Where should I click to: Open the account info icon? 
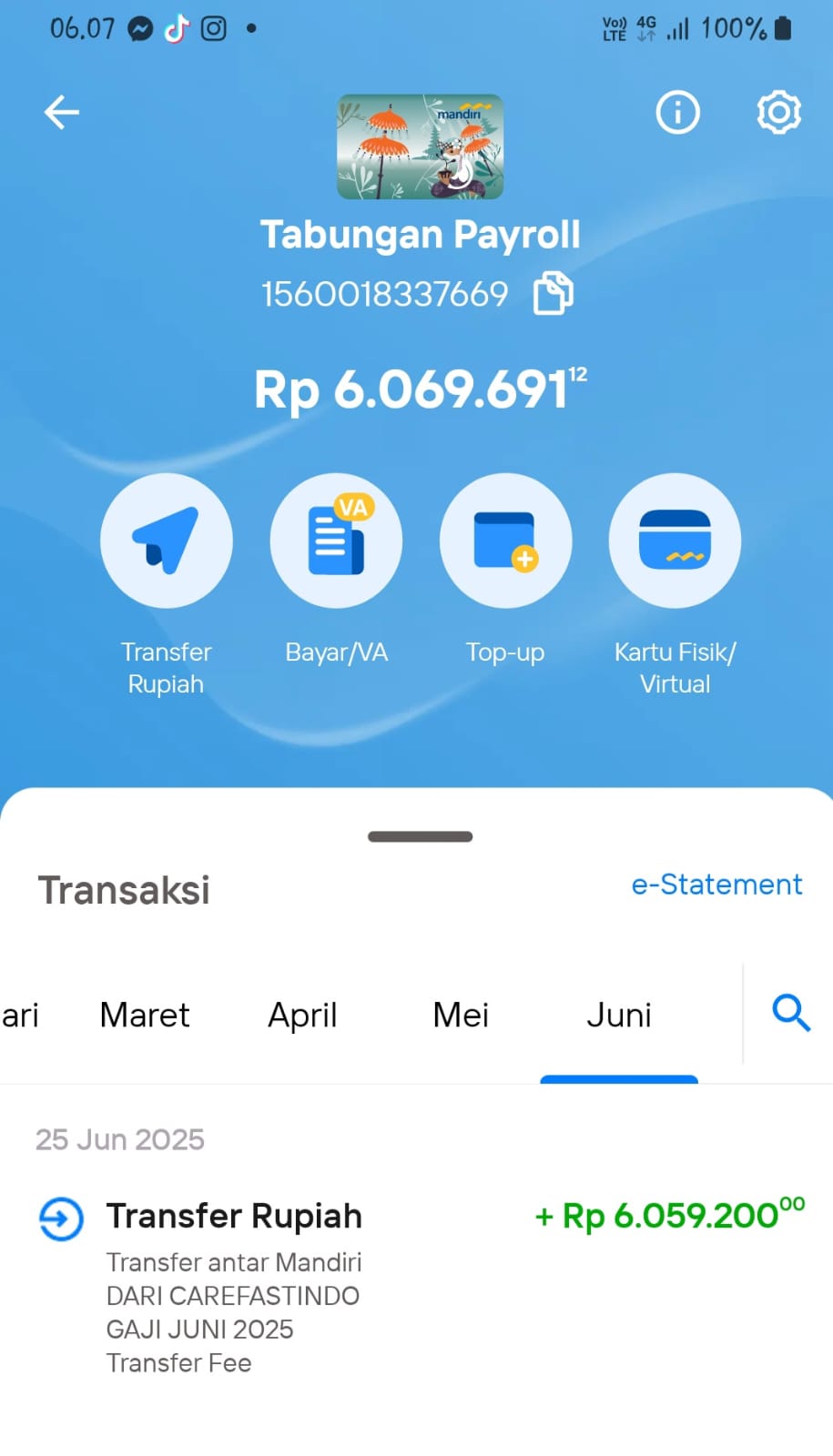click(677, 113)
